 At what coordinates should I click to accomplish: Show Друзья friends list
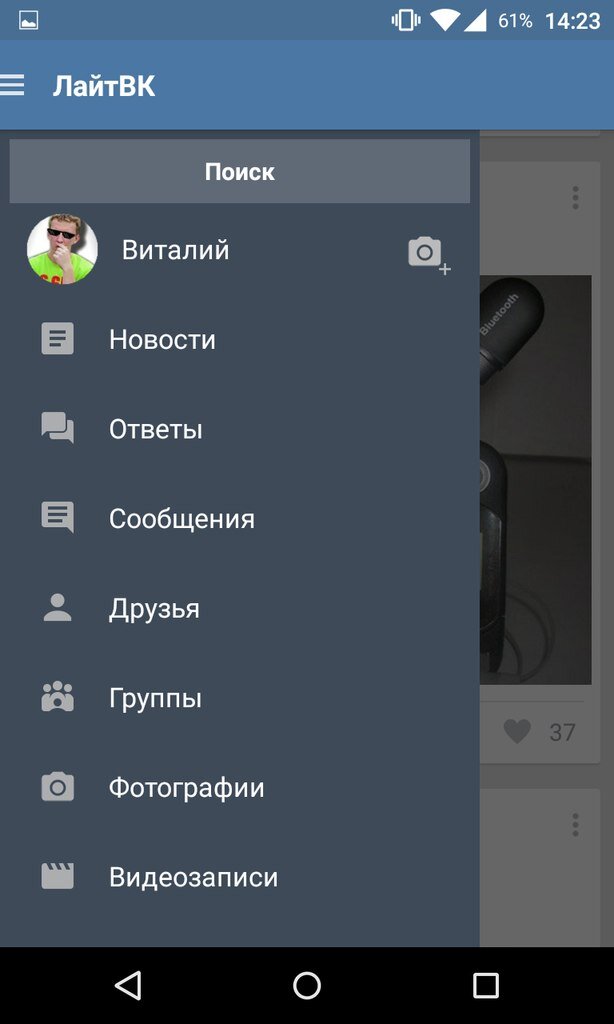(154, 609)
